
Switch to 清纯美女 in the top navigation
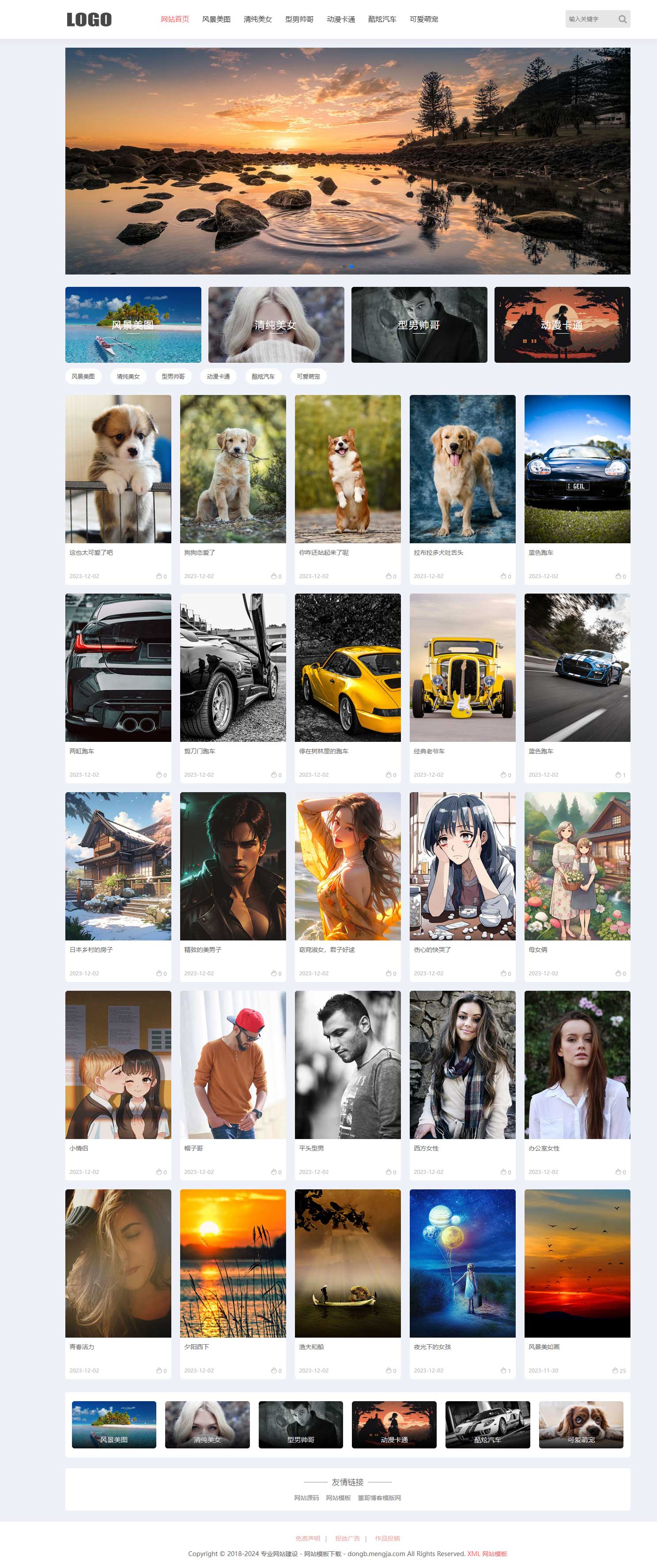(257, 19)
